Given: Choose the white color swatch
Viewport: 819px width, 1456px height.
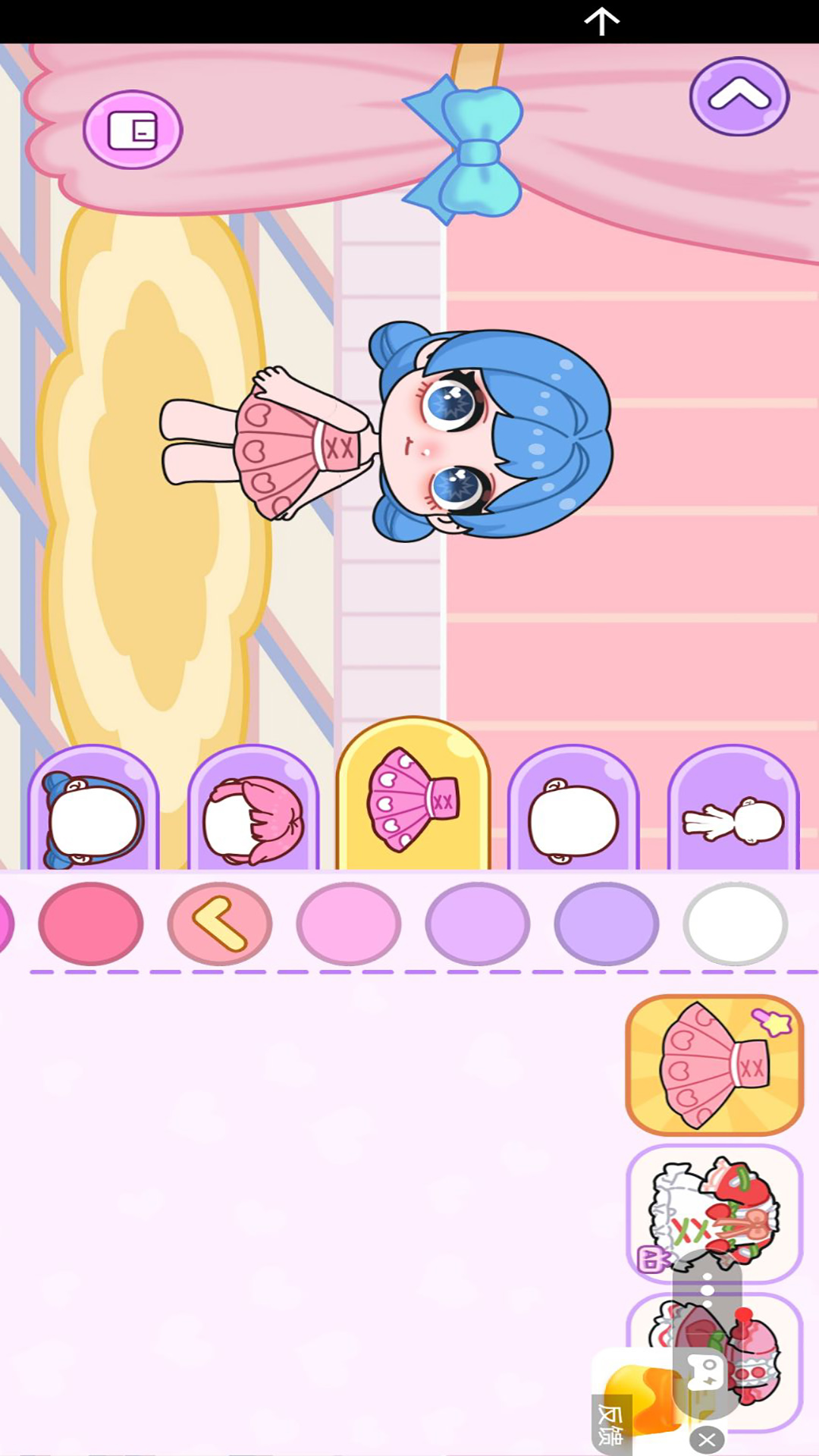Looking at the screenshot, I should 736,924.
